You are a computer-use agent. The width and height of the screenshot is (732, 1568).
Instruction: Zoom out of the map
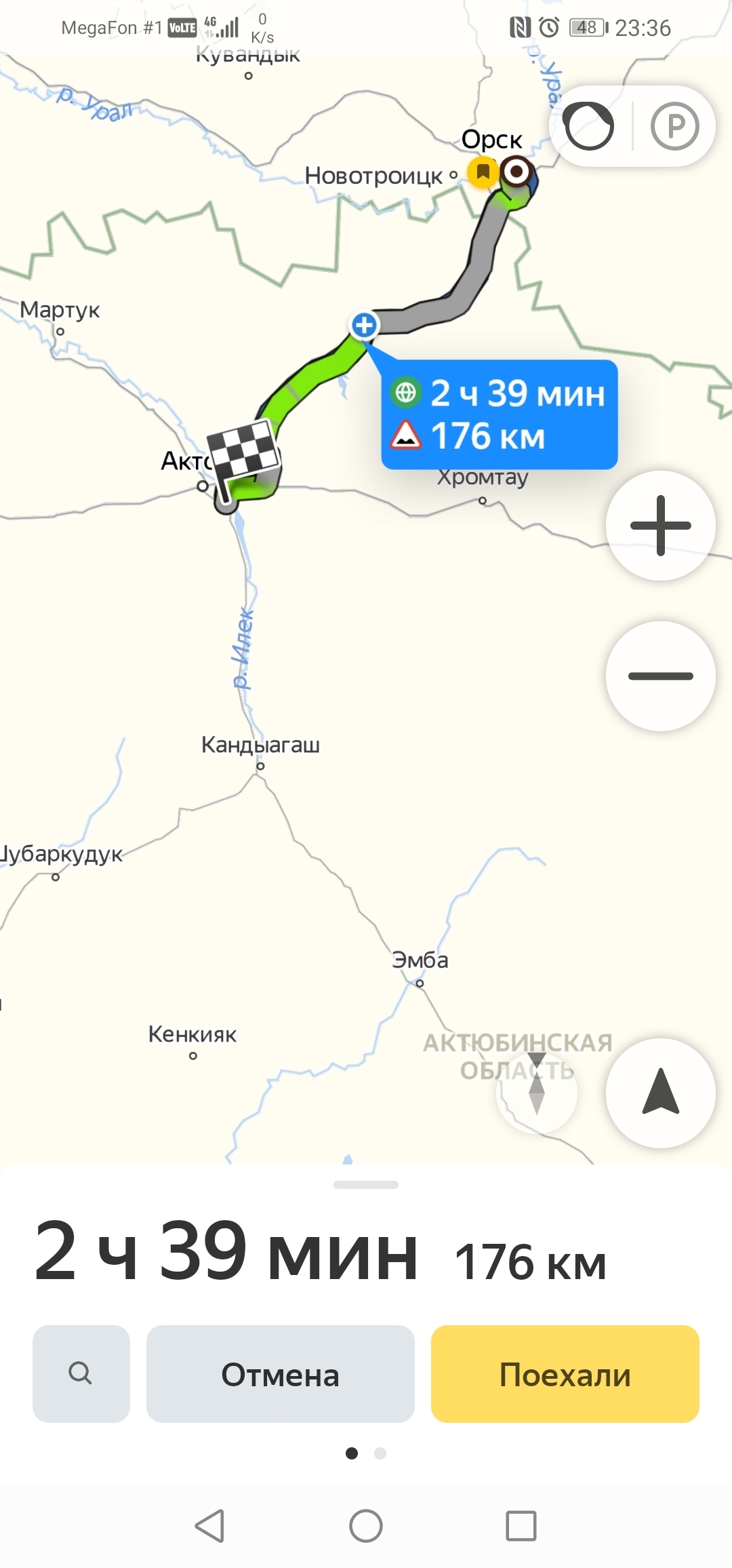point(660,675)
